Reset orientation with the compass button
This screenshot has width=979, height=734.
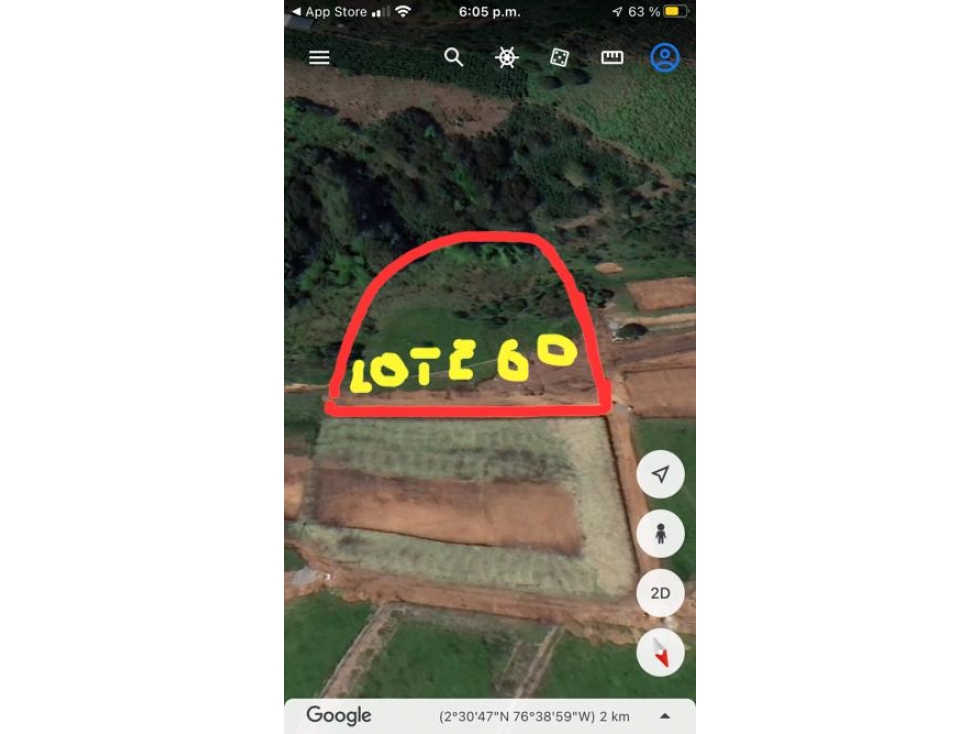tap(660, 653)
